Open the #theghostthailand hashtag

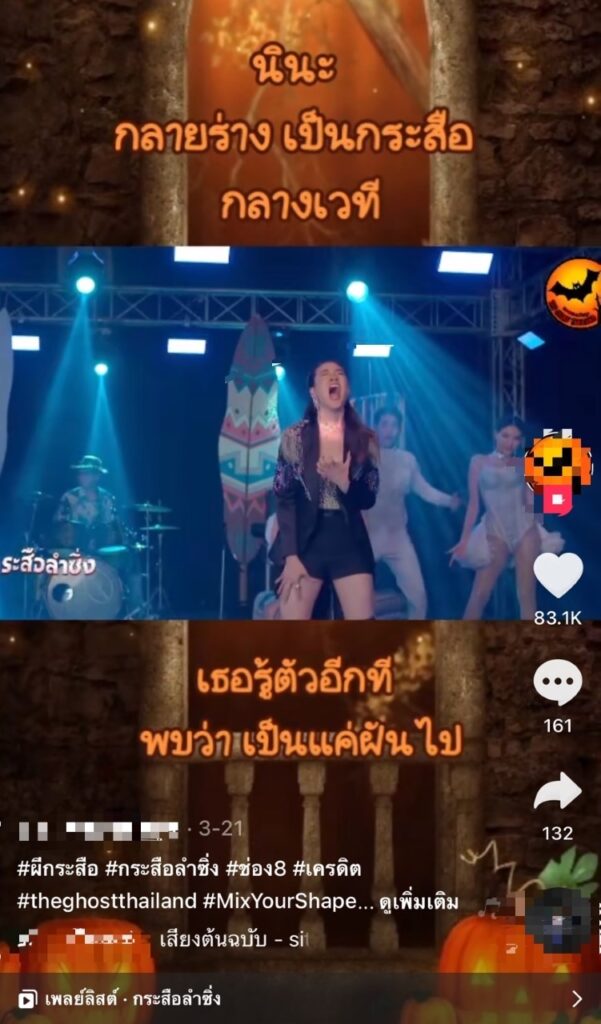106,901
